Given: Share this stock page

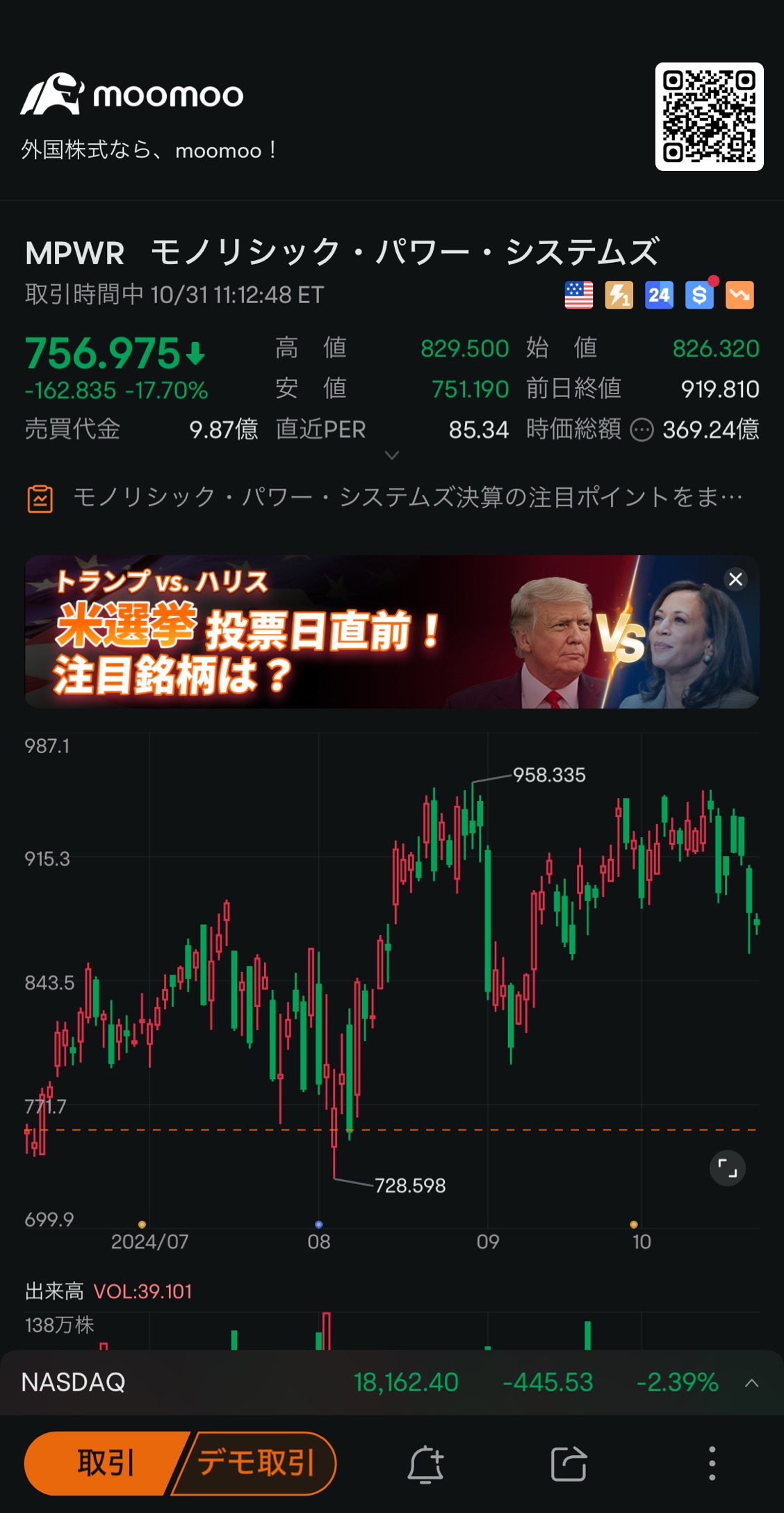Looking at the screenshot, I should point(569,1464).
